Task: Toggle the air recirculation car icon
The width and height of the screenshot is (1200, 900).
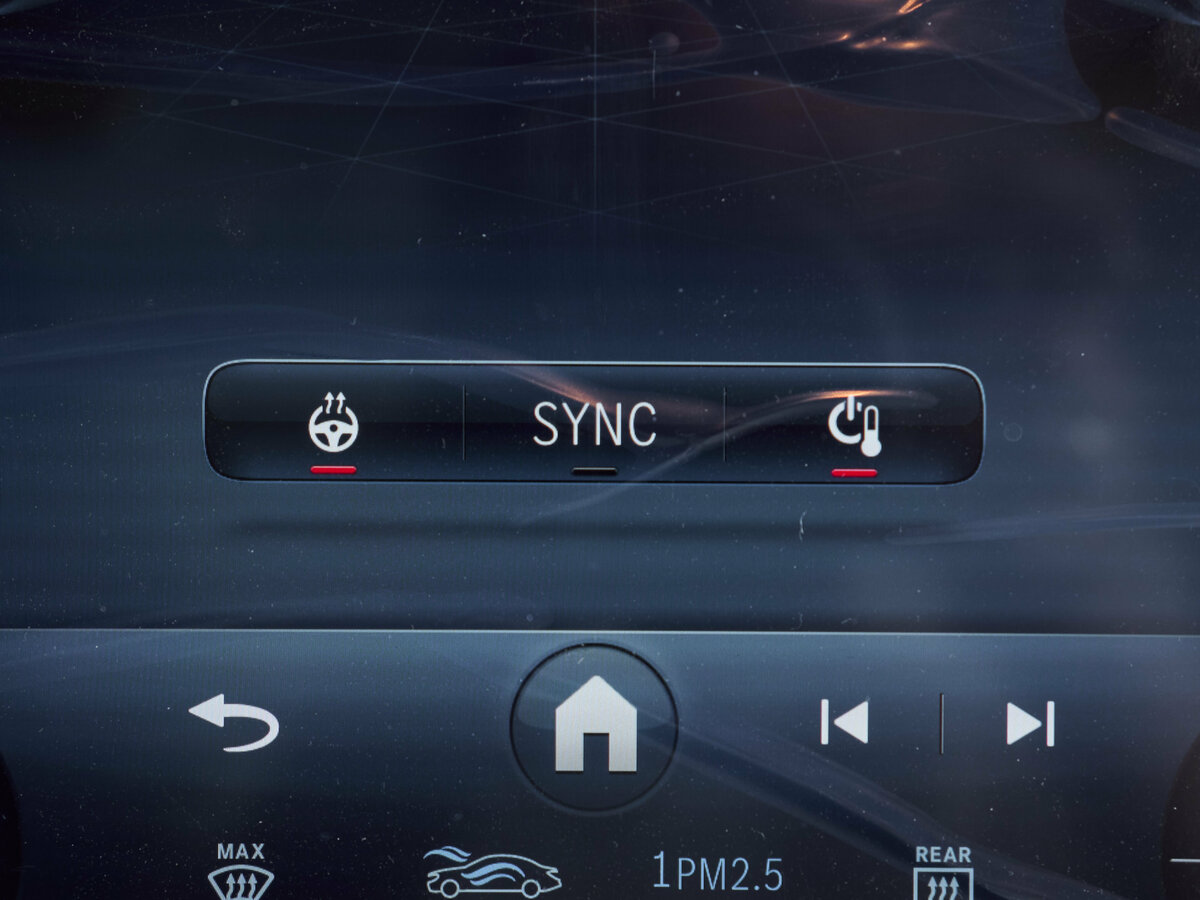Action: [x=491, y=872]
